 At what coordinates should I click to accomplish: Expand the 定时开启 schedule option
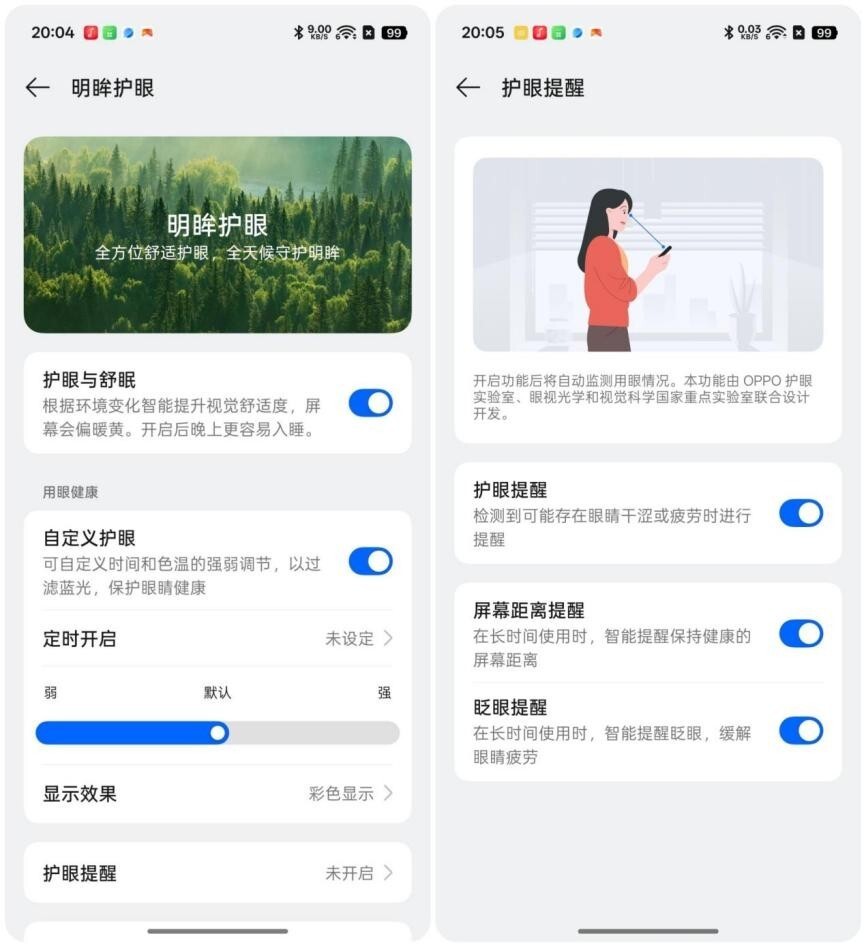click(x=215, y=639)
